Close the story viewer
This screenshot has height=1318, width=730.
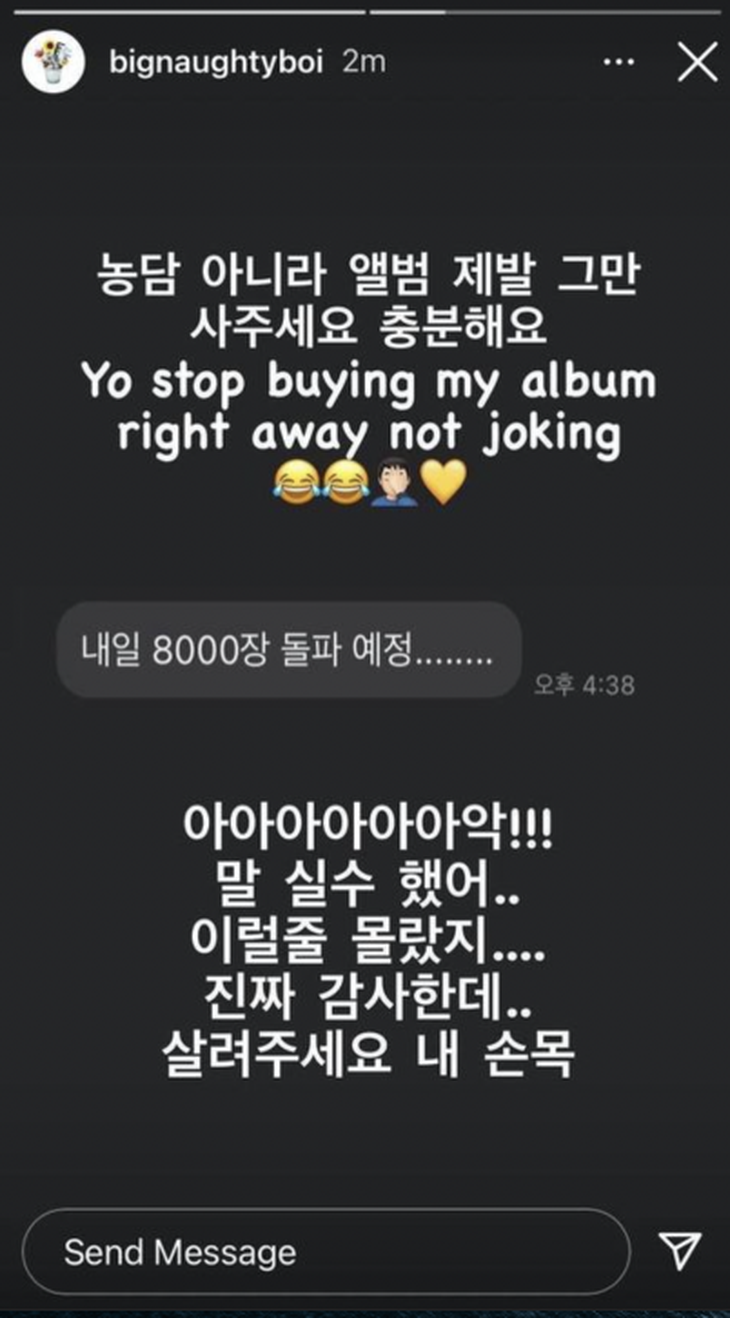(697, 63)
